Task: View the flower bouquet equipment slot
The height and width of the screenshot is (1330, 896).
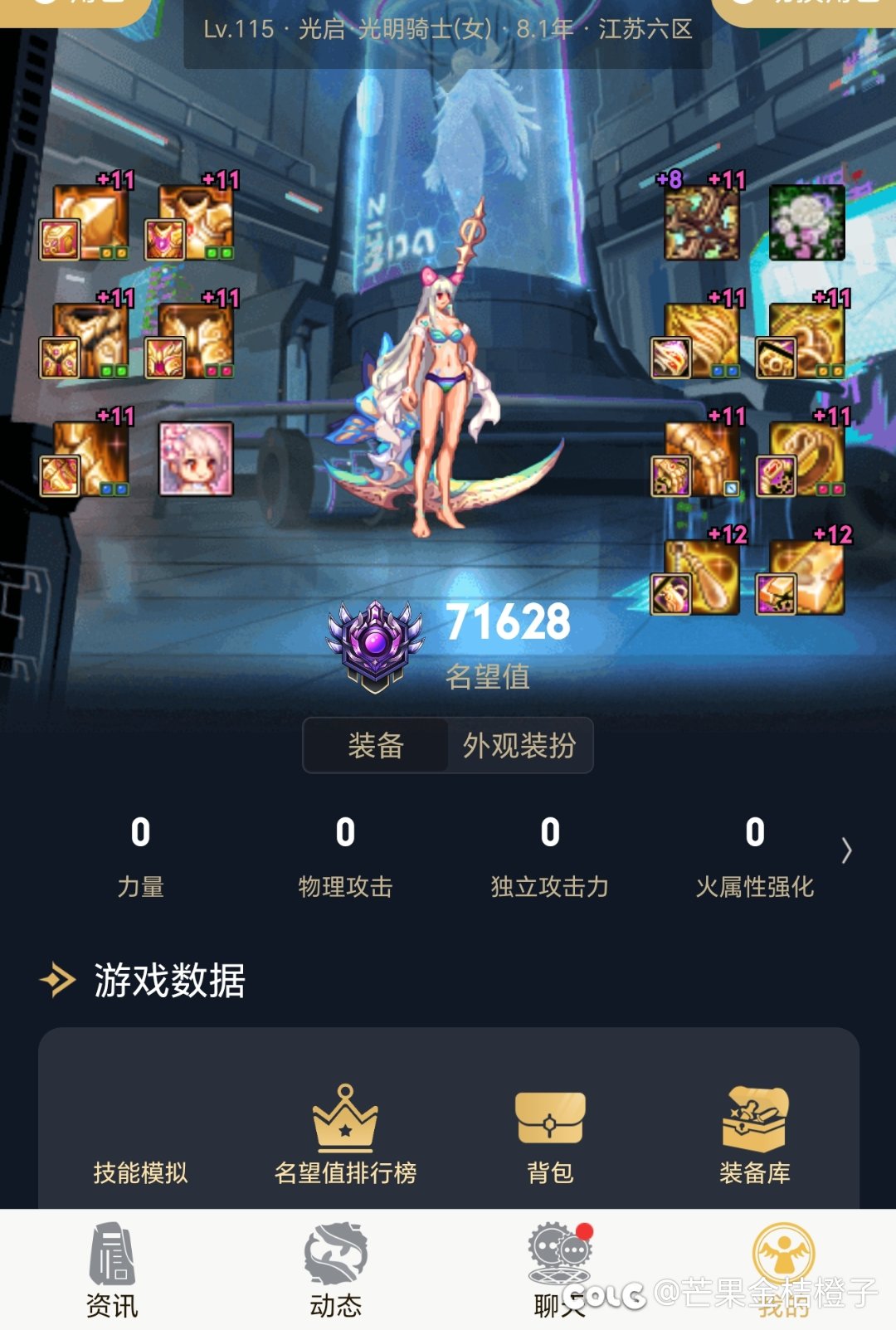Action: [806, 222]
